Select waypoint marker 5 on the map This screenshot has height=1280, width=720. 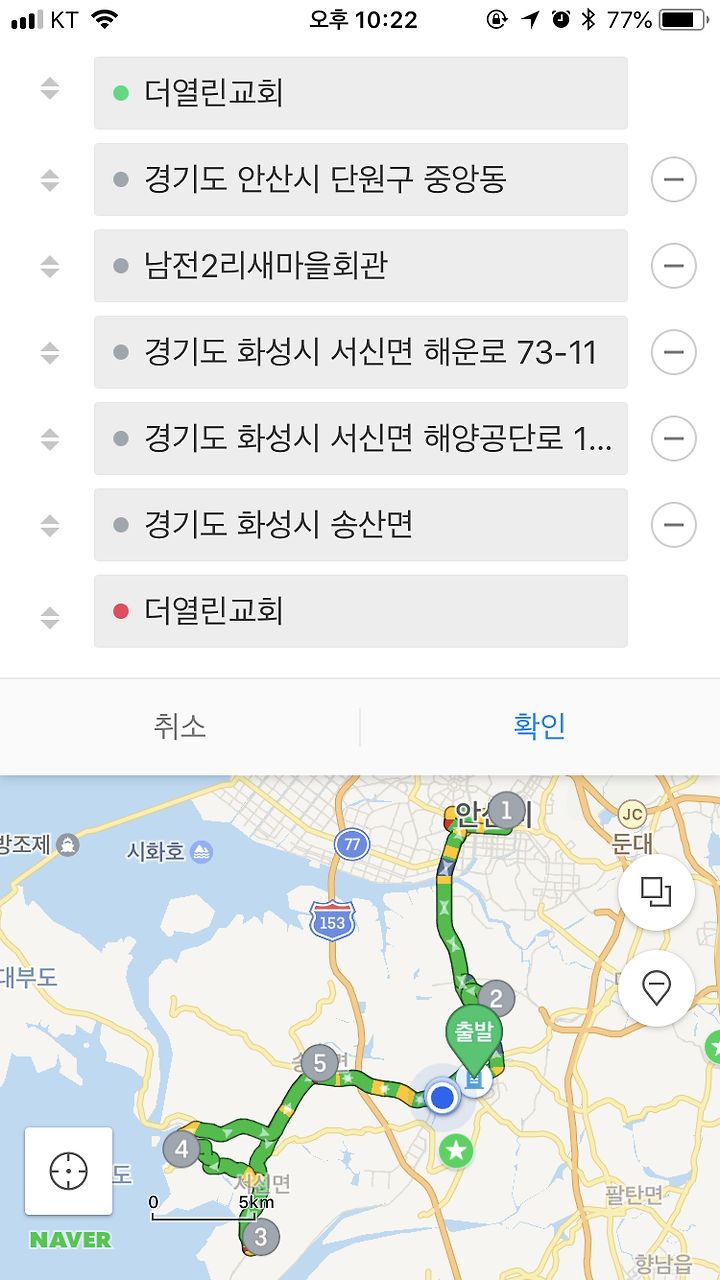click(x=320, y=1063)
